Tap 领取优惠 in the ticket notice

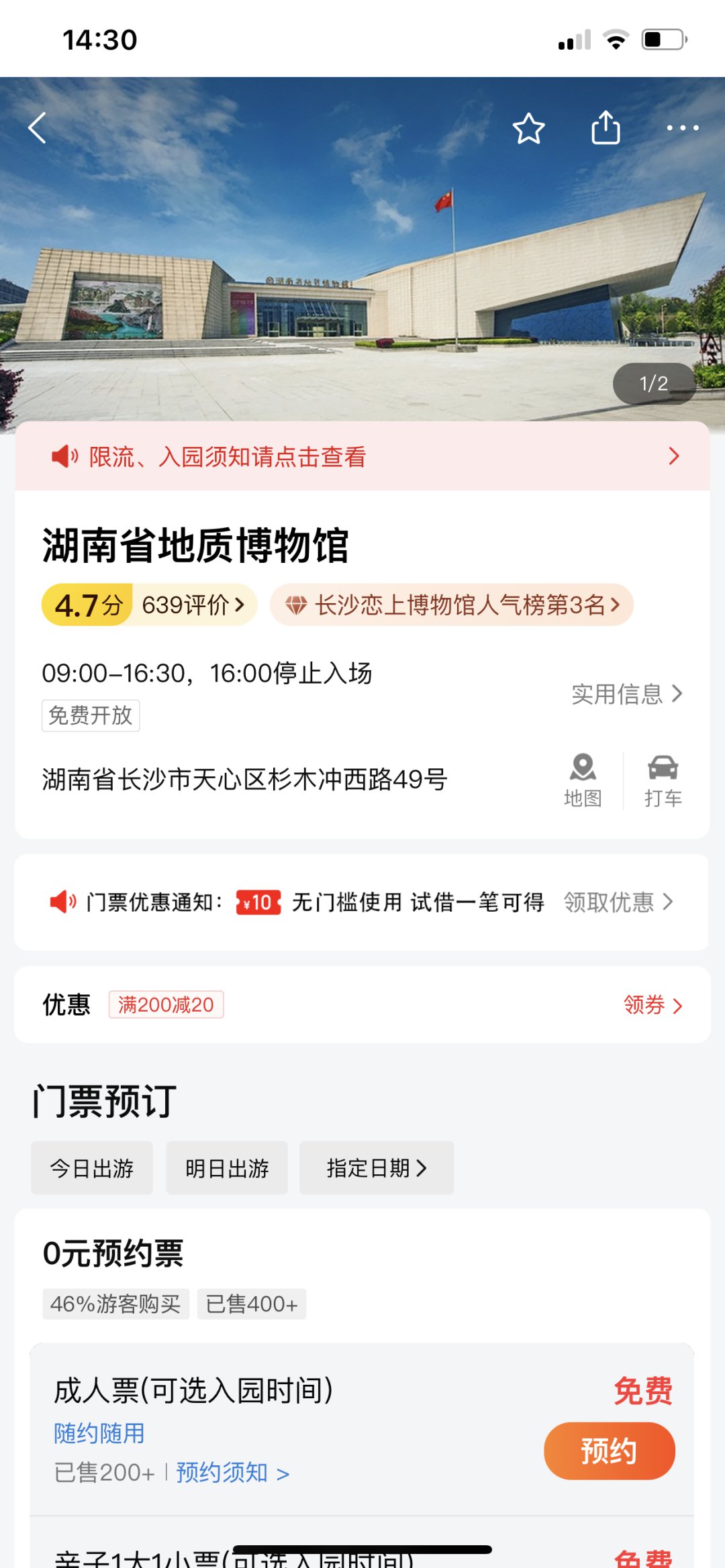(618, 902)
